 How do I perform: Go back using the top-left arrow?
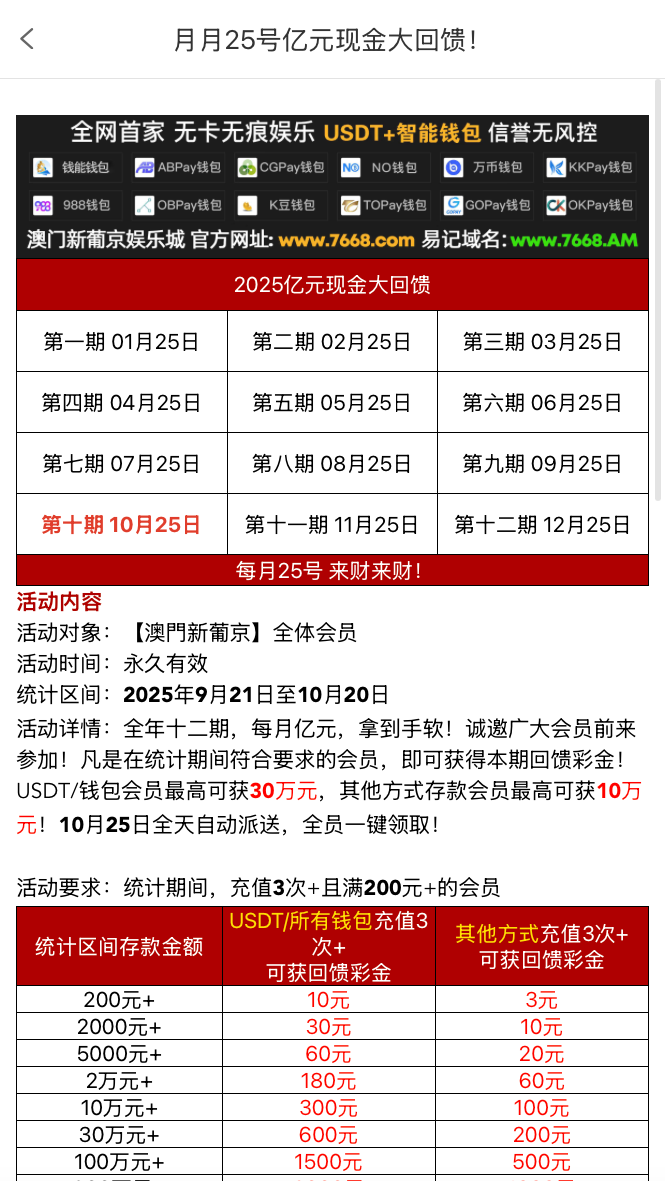point(27,39)
